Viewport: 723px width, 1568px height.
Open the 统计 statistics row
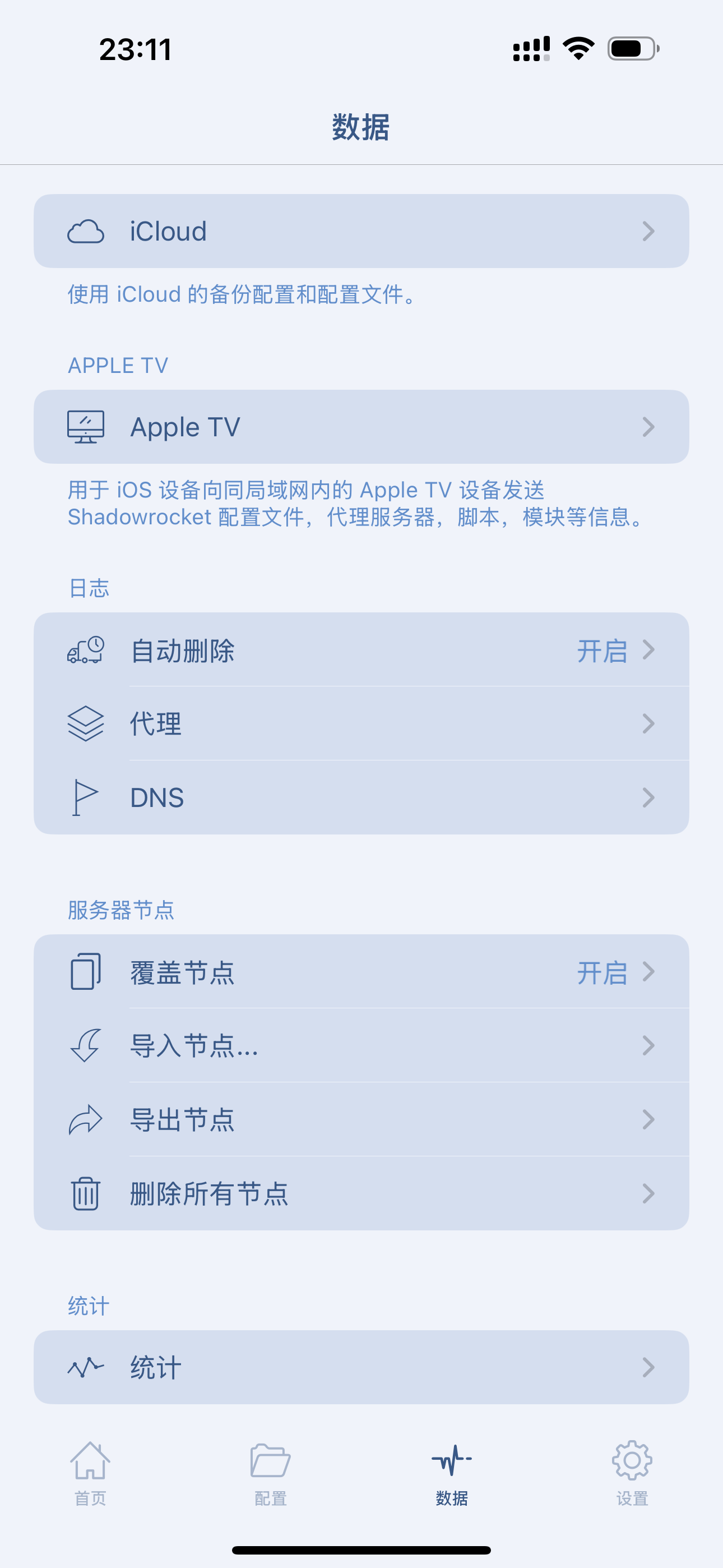361,1367
